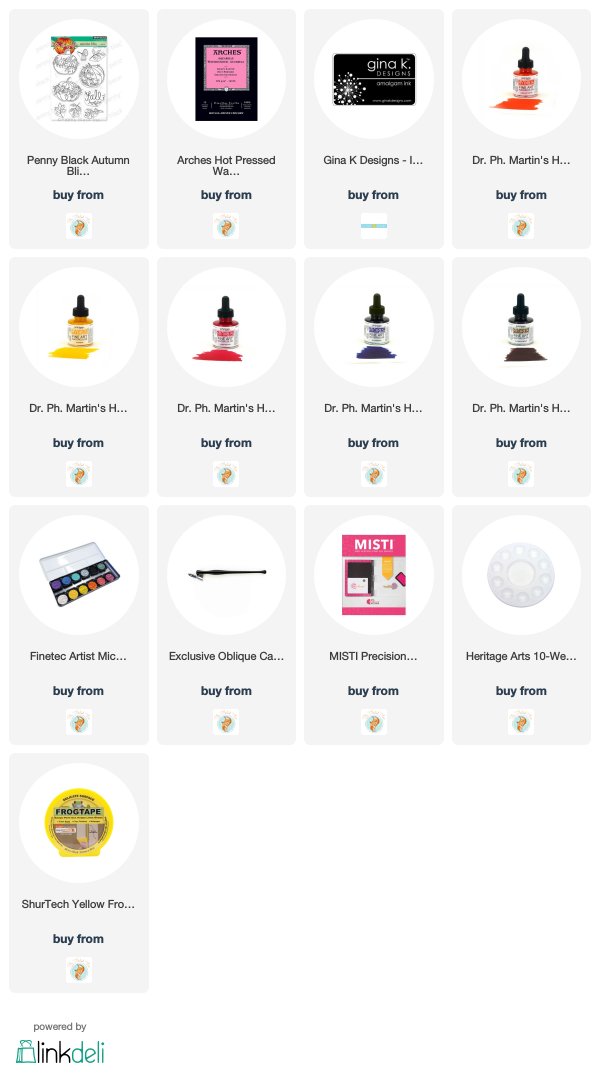Image resolution: width=600 pixels, height=1073 pixels.
Task: Open the MISTI Precision stamping tool card
Action: [x=374, y=625]
